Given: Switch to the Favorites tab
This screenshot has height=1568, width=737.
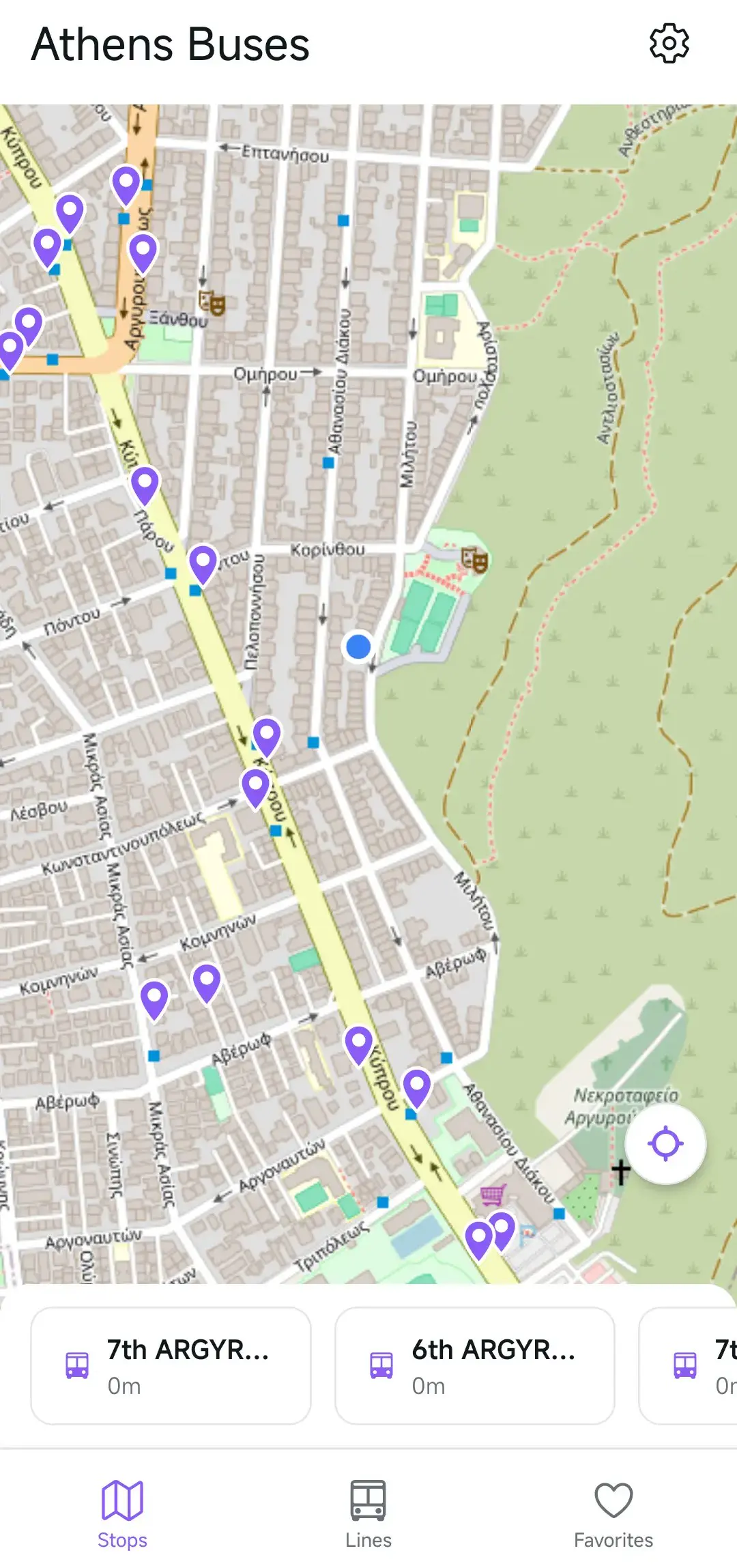Looking at the screenshot, I should [613, 1512].
